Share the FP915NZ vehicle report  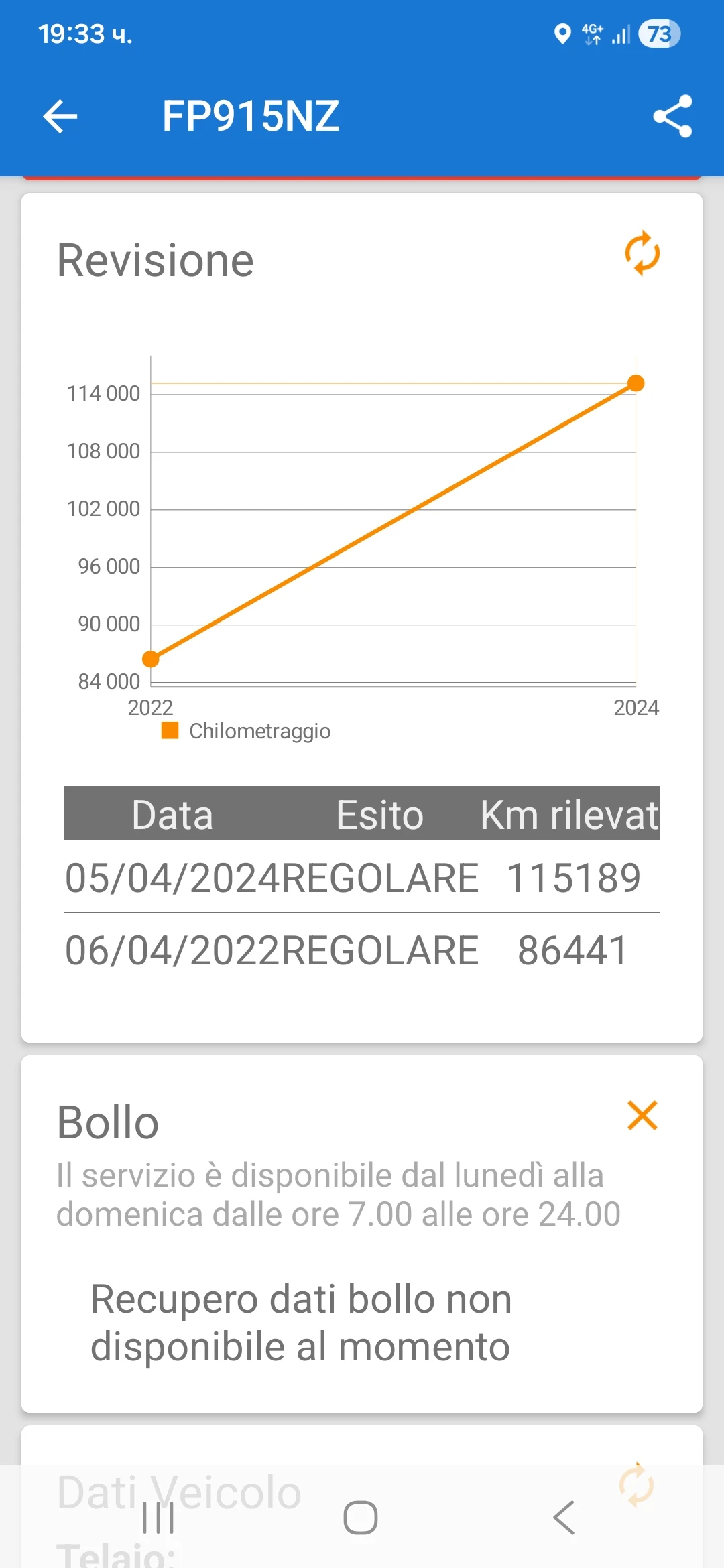tap(672, 117)
